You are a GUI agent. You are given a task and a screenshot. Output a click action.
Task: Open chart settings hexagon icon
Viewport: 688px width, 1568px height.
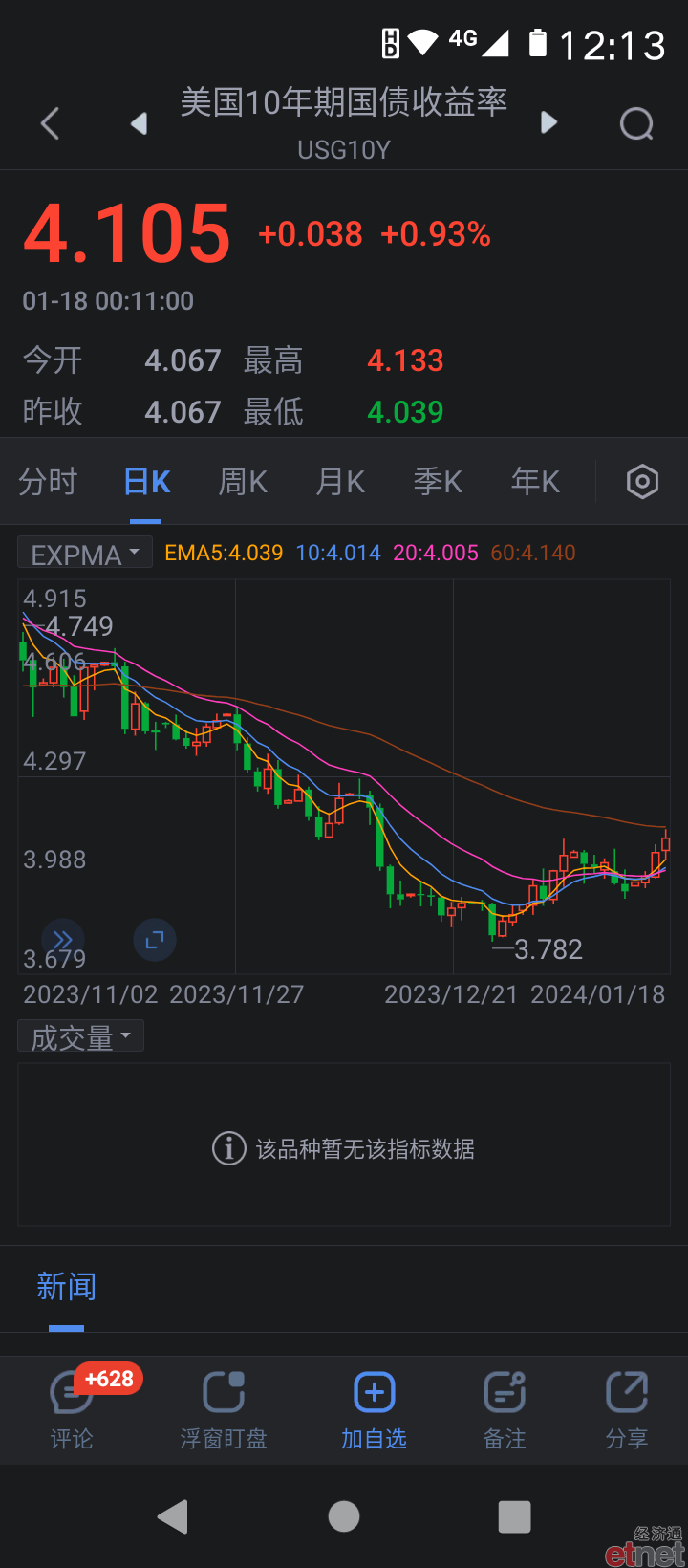[x=642, y=482]
